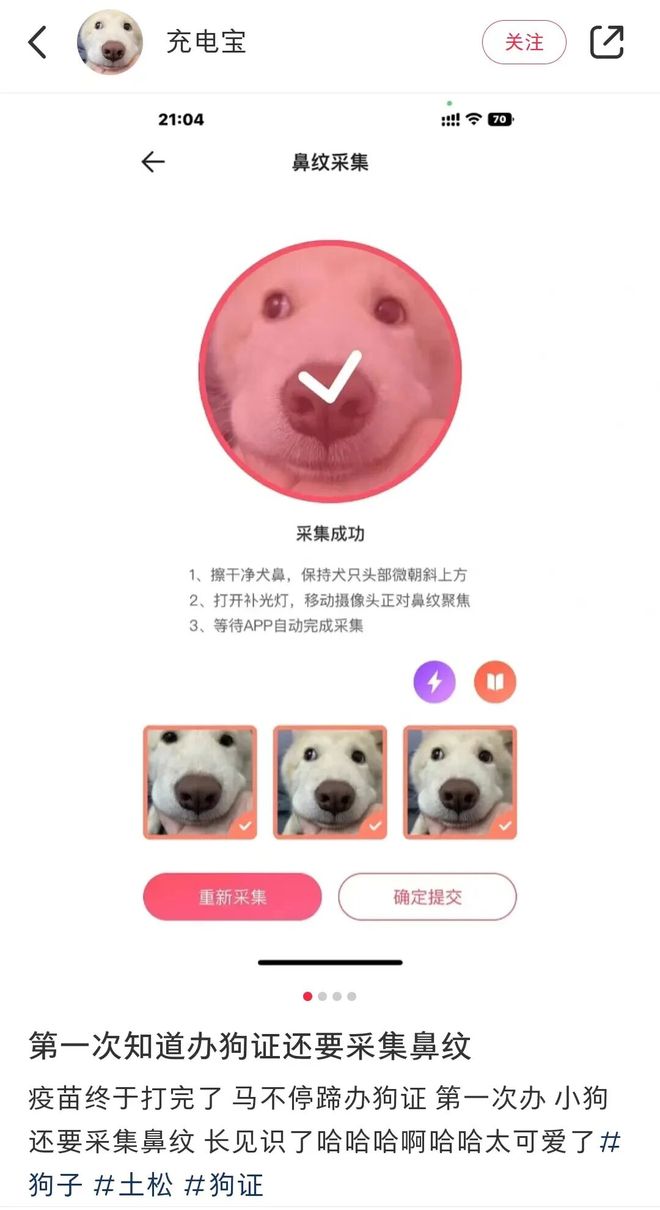Image resolution: width=660 pixels, height=1210 pixels.
Task: Open 充电宝's profile avatar
Action: [110, 42]
